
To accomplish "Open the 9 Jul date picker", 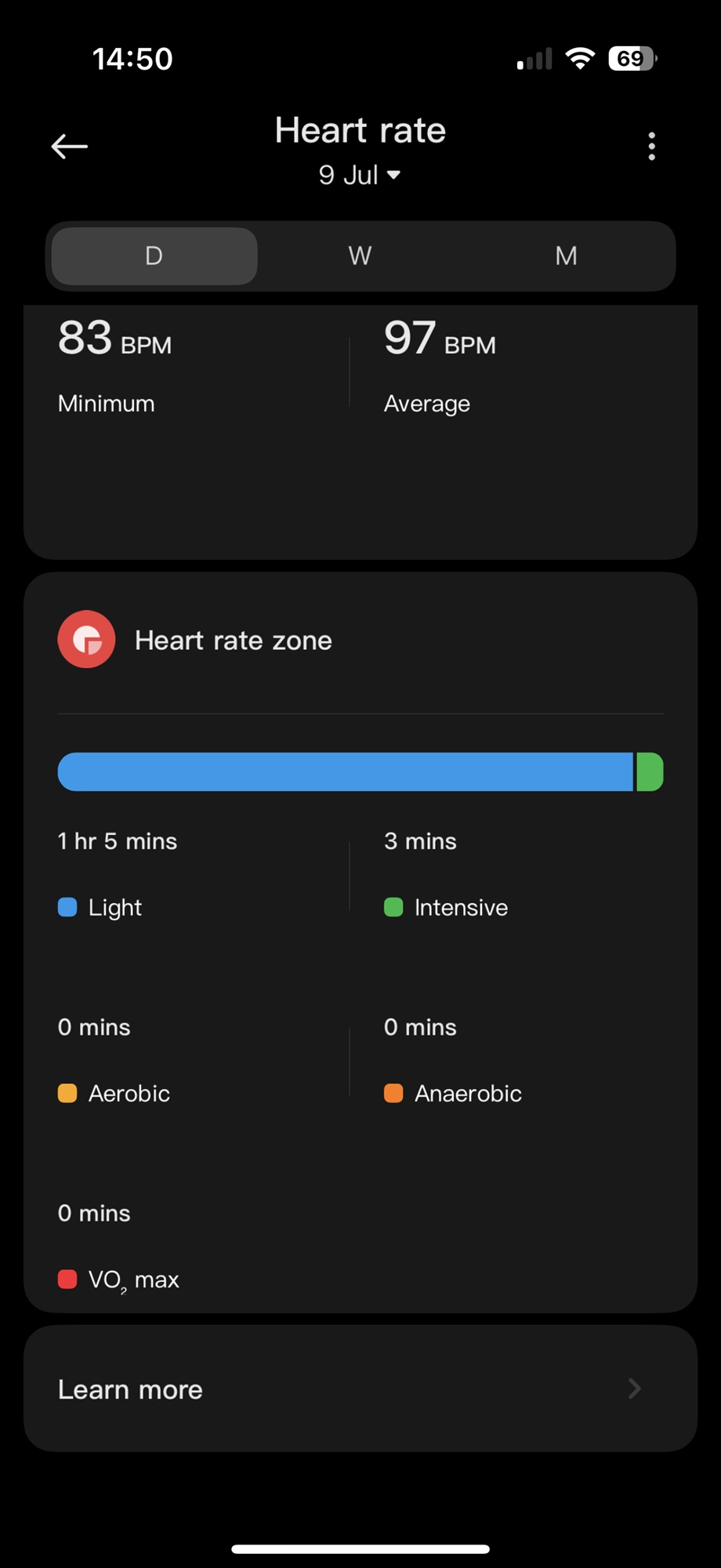I will point(360,175).
